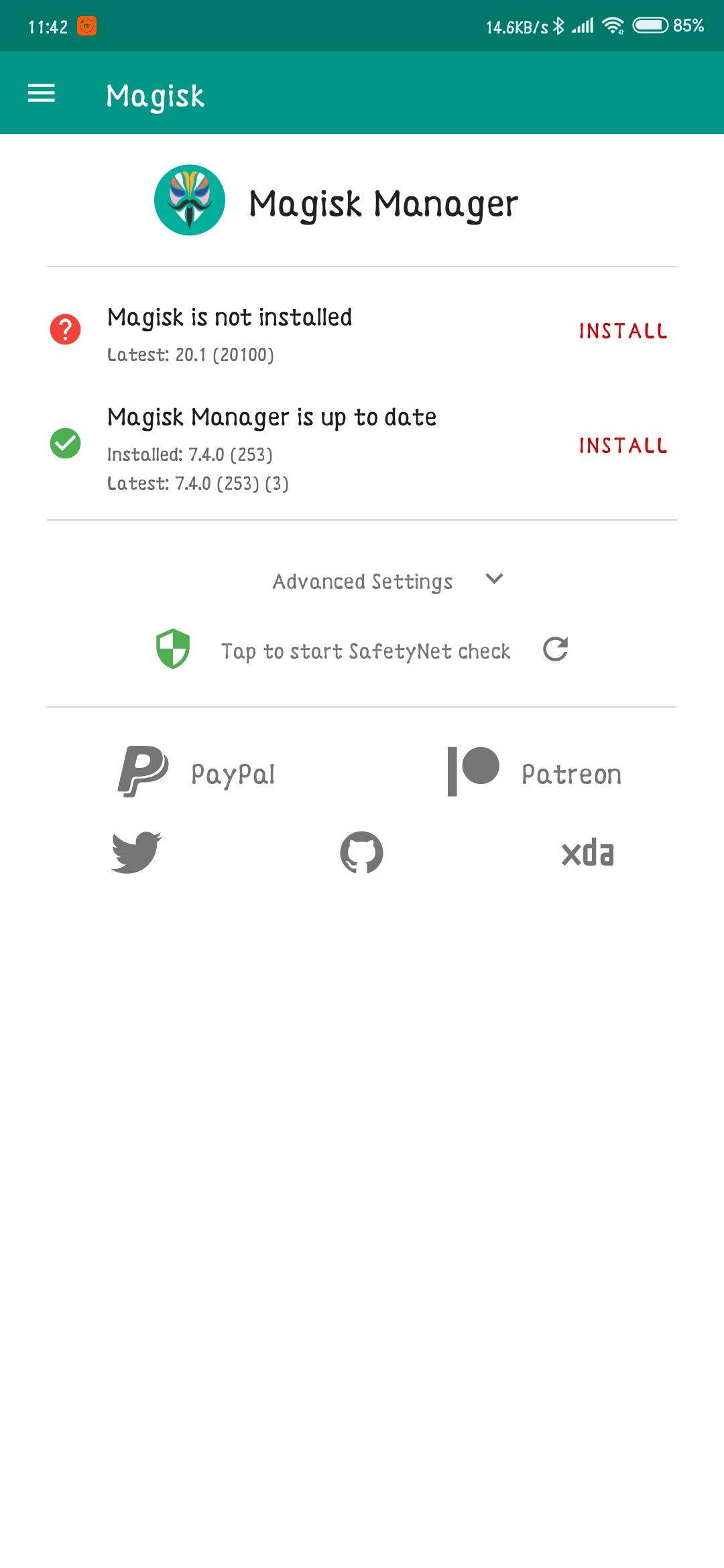
Task: Start the SafetyNet check
Action: point(365,651)
